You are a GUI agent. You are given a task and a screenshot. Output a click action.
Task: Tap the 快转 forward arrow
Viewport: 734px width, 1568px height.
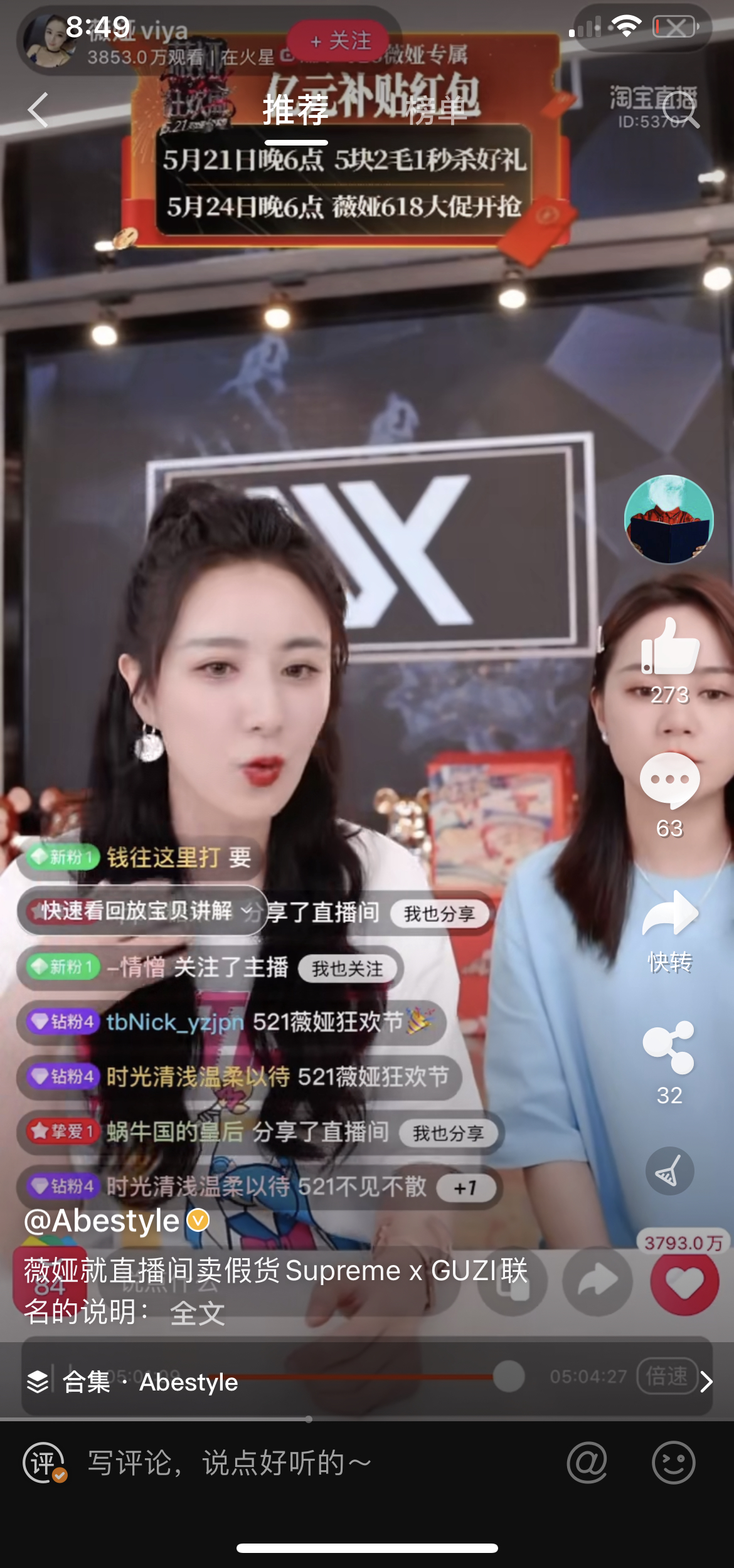(x=669, y=914)
